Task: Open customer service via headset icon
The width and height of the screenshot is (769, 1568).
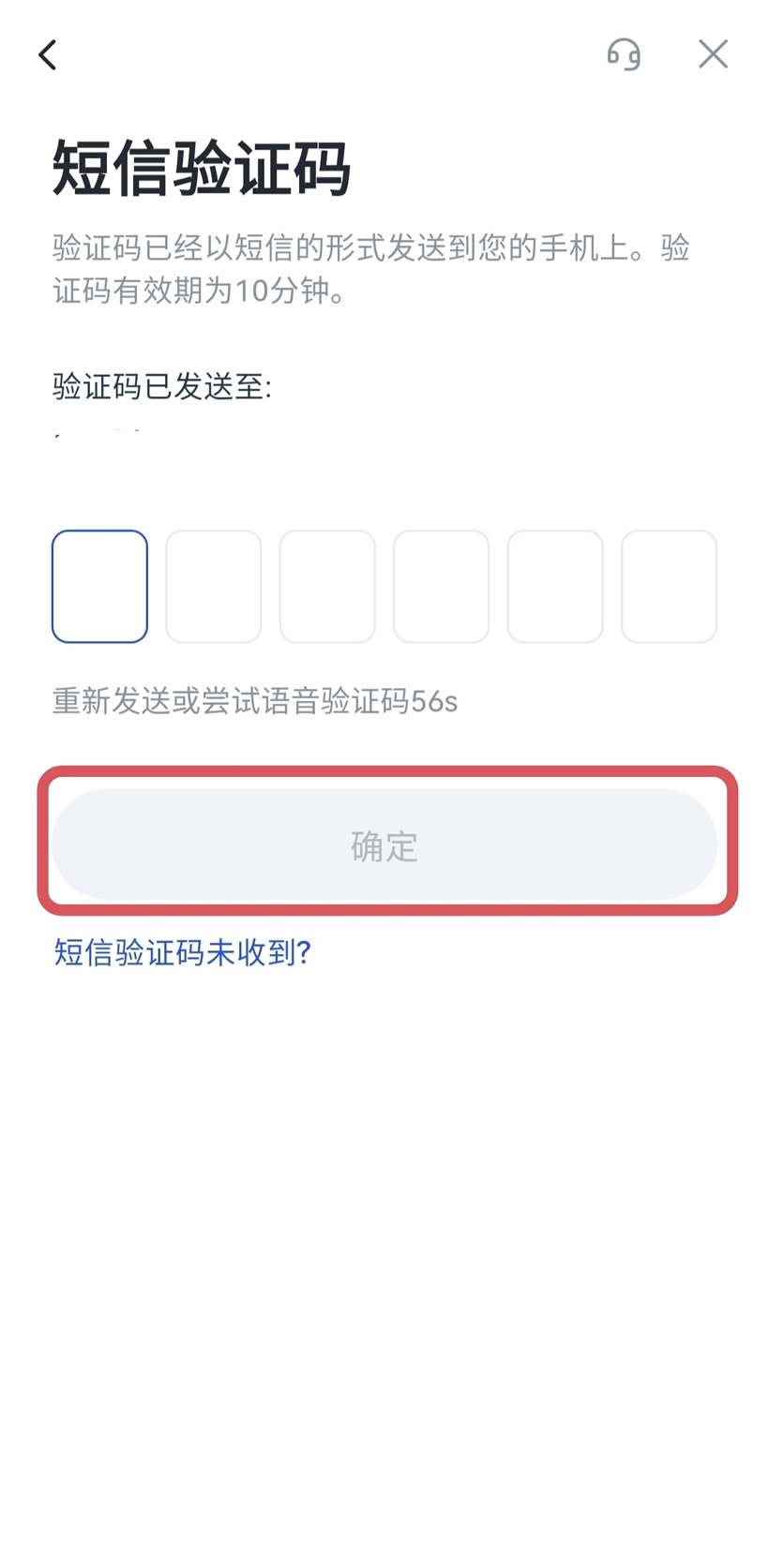Action: (624, 54)
